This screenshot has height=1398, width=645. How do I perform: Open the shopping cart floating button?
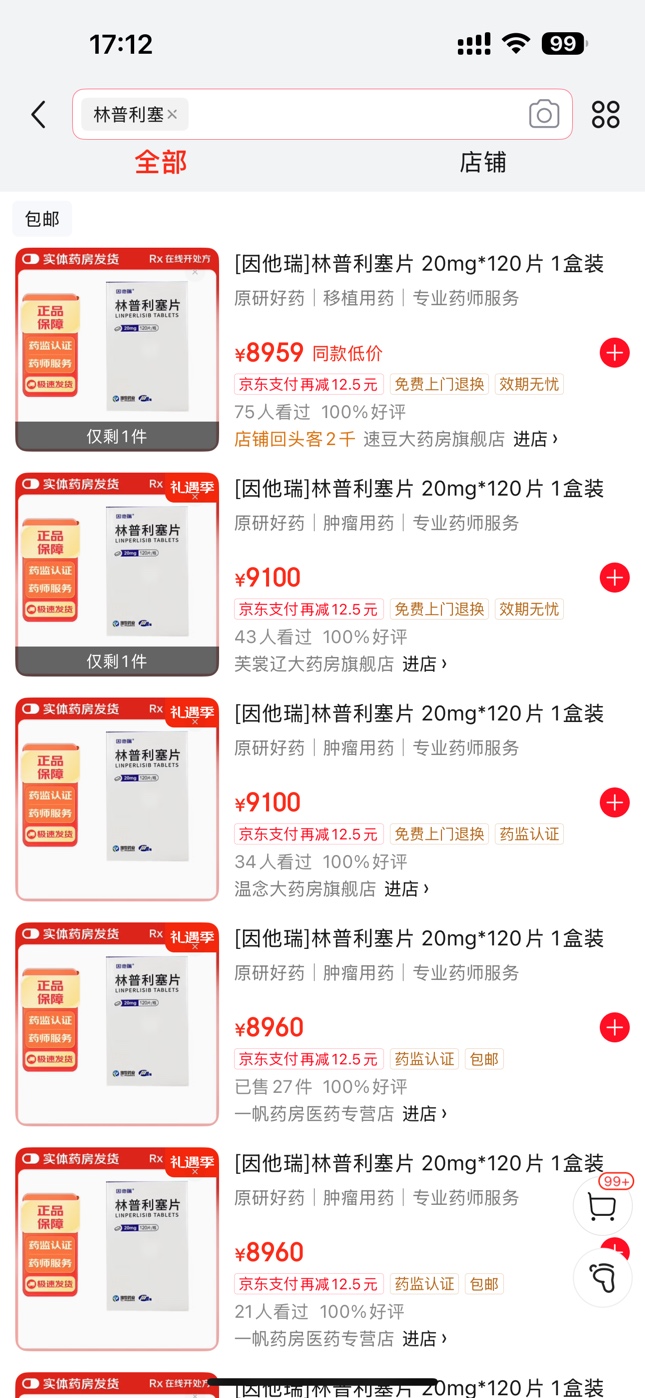tap(602, 1207)
